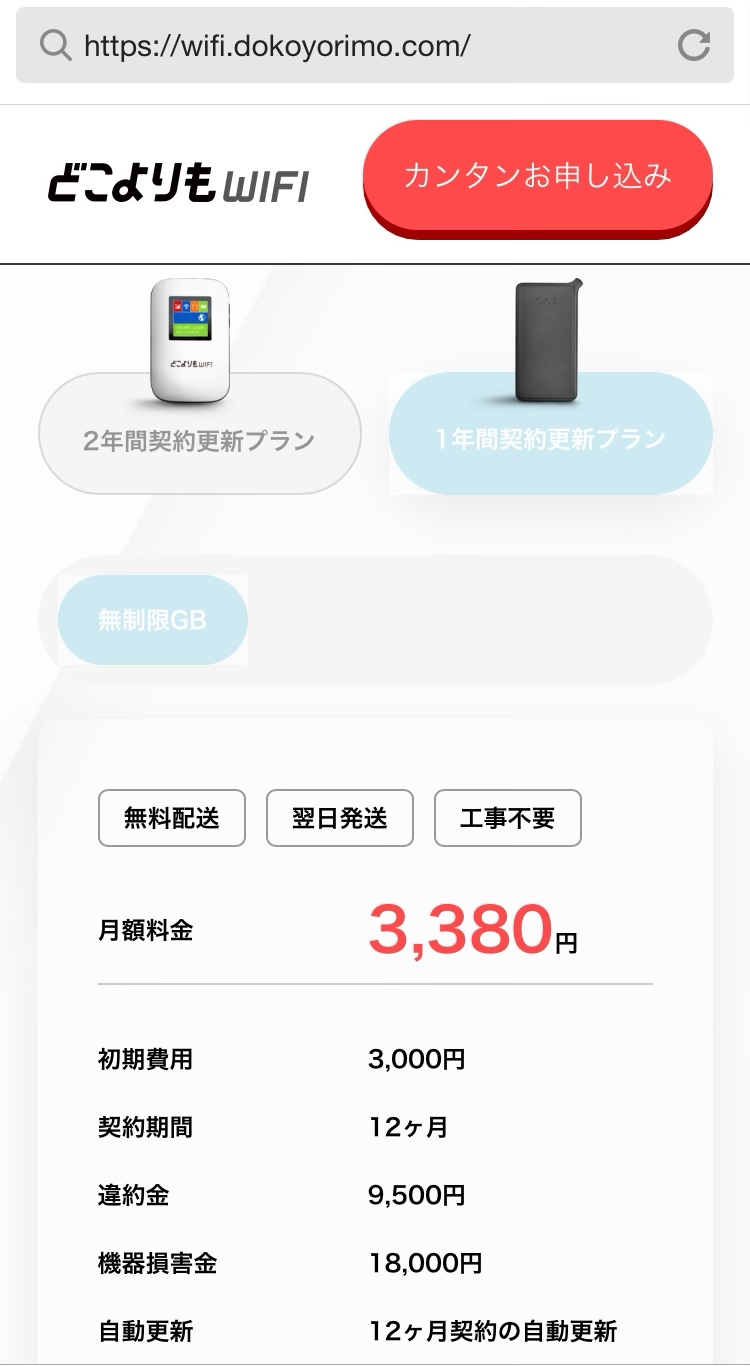The image size is (750, 1366).
Task: Choose the 無制限GB data option
Action: pos(152,620)
